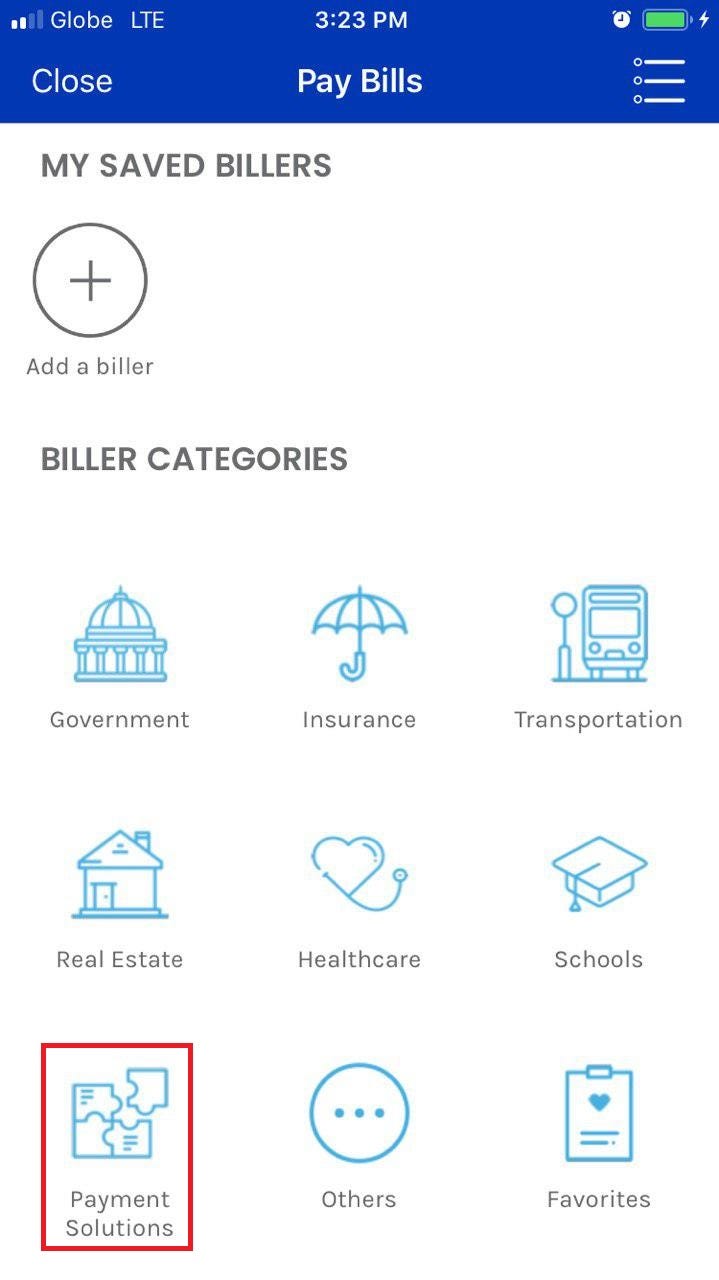The width and height of the screenshot is (719, 1280).
Task: Add a biller to saved billers
Action: click(90, 282)
